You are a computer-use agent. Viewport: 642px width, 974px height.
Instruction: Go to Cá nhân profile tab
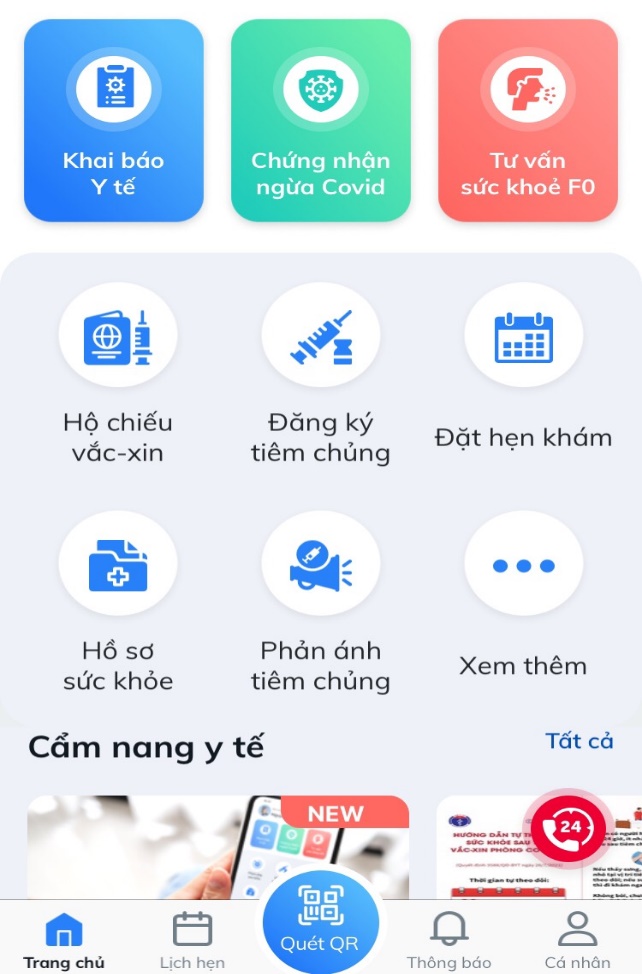tap(577, 941)
